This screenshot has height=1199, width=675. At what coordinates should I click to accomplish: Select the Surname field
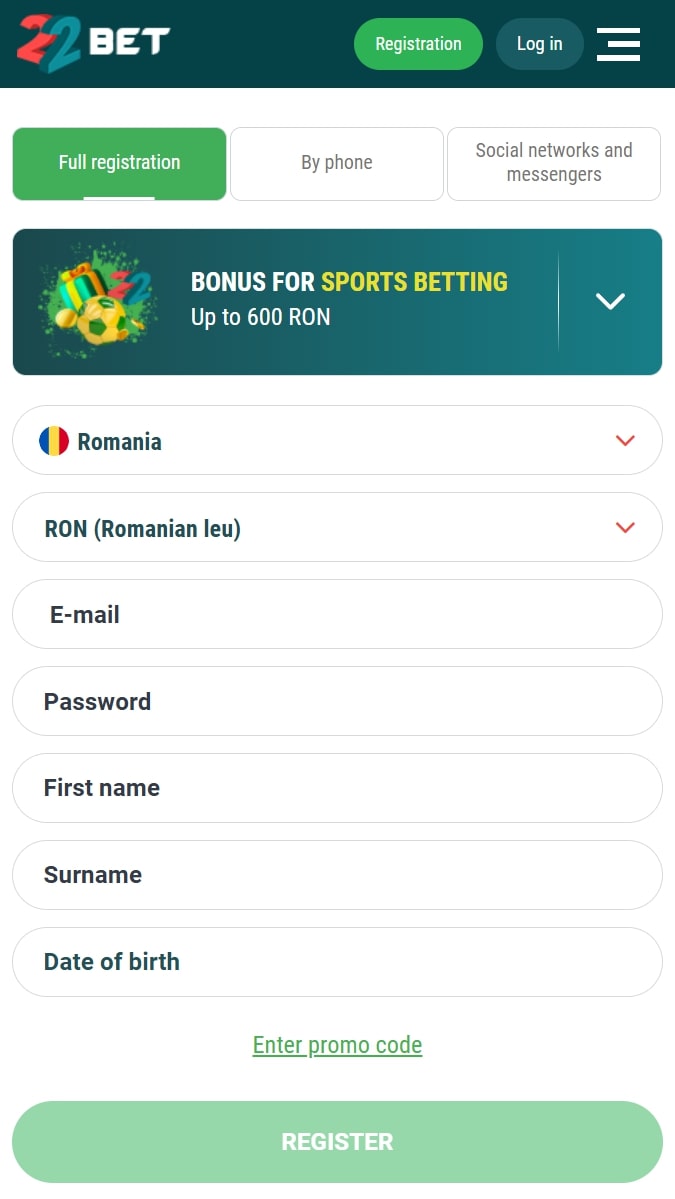pos(337,876)
